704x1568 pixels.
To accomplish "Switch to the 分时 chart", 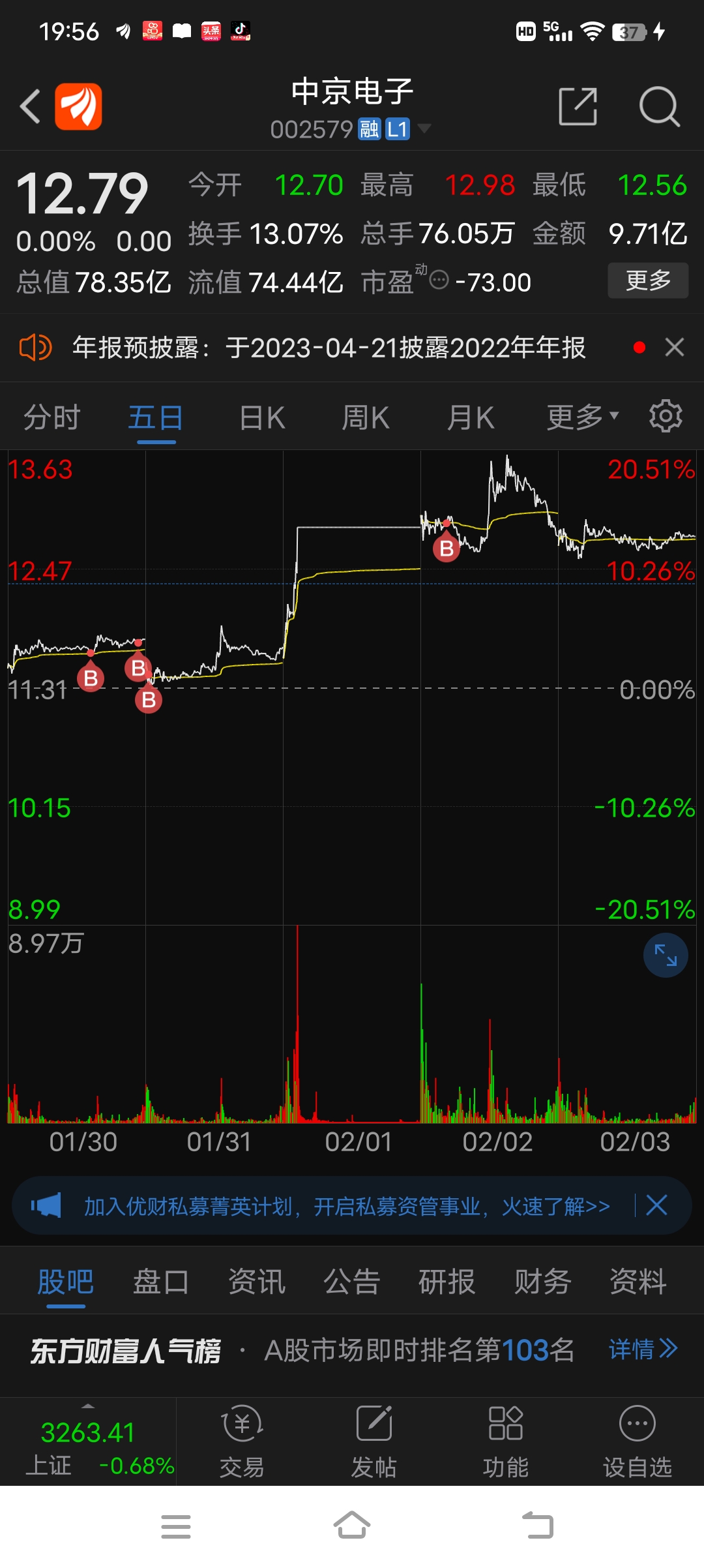I will (52, 417).
